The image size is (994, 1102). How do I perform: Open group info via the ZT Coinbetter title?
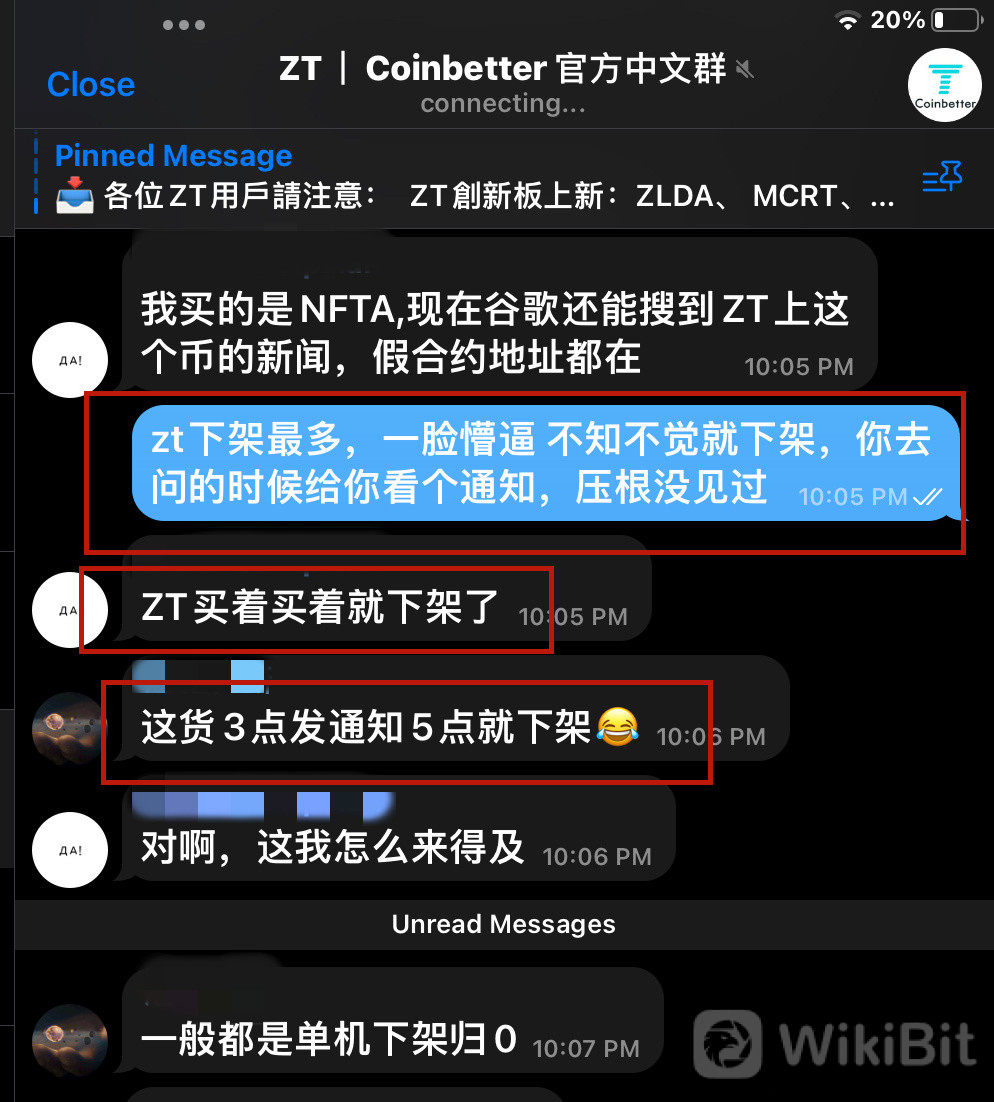pyautogui.click(x=502, y=70)
